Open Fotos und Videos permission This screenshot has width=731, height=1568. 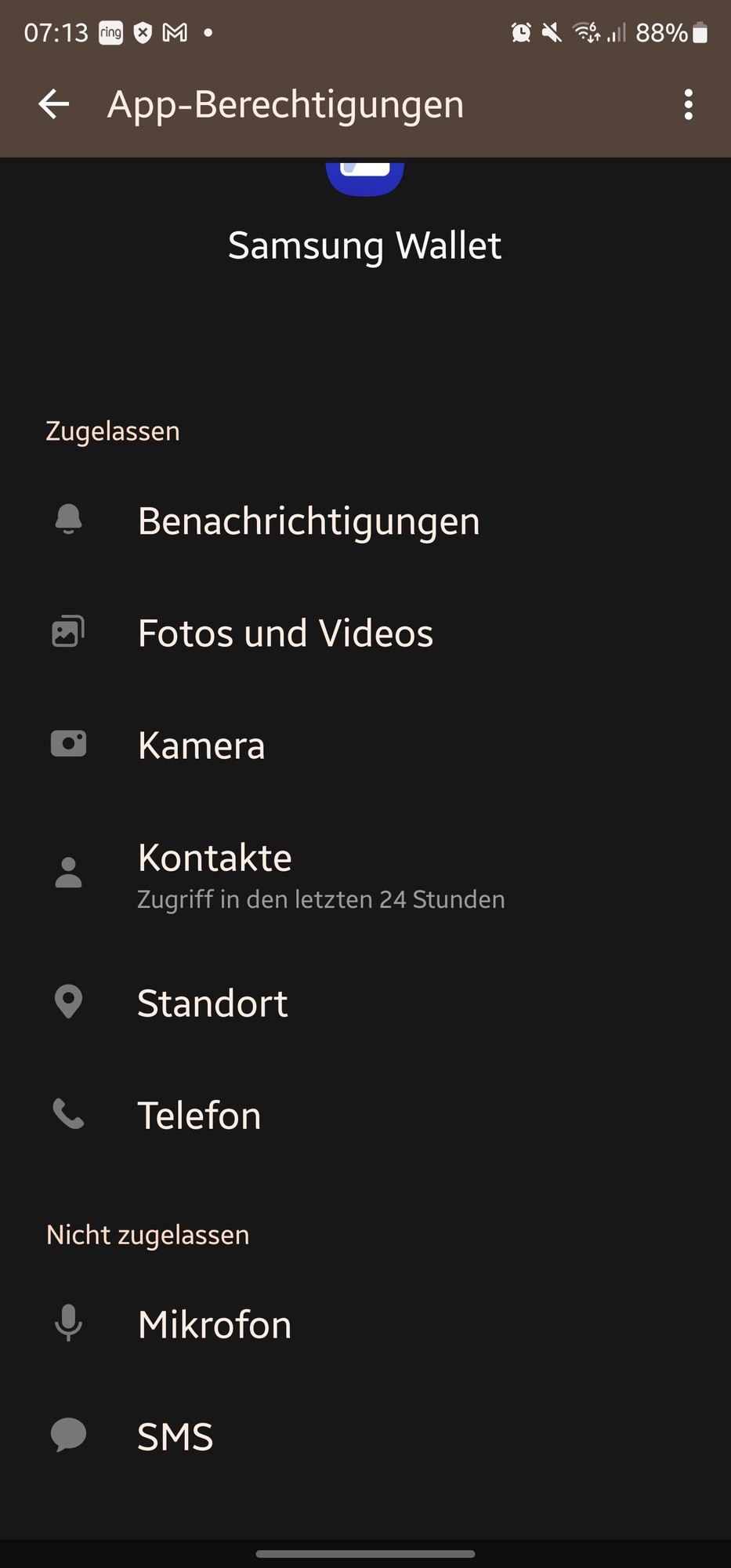click(285, 633)
